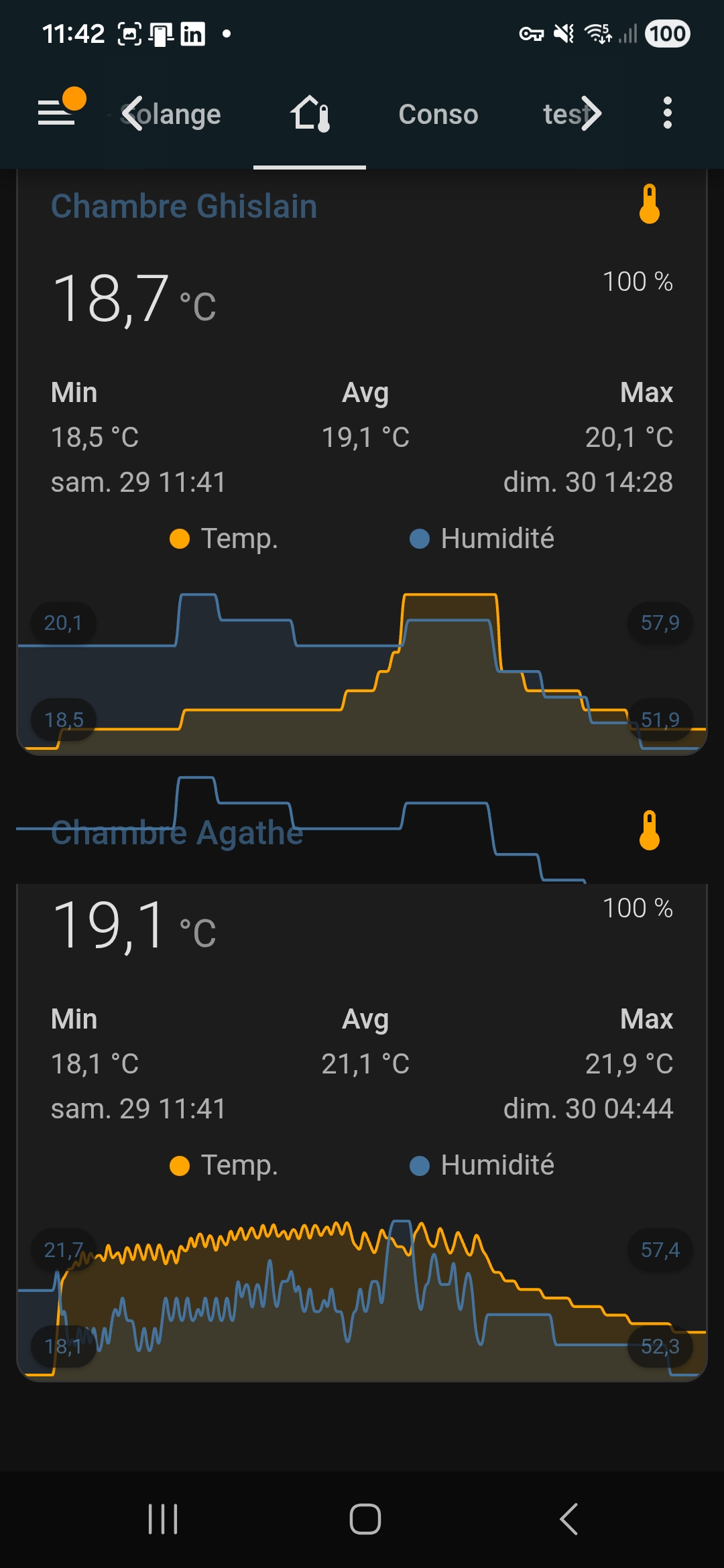Open recent apps from navigation bar
Screen dimensions: 724x1568
(x=163, y=1518)
